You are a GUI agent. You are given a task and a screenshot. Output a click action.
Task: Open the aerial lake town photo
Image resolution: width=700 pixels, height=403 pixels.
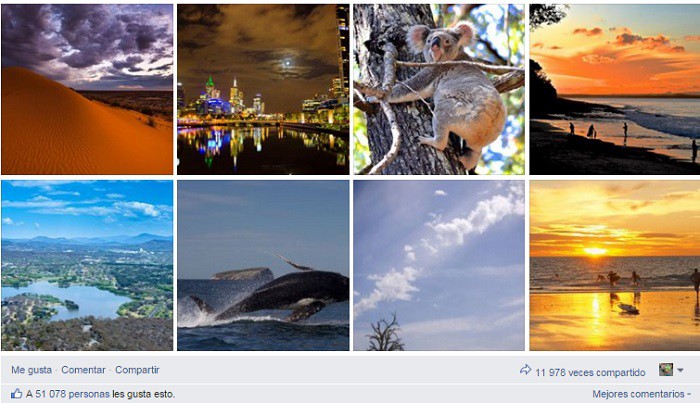86,265
